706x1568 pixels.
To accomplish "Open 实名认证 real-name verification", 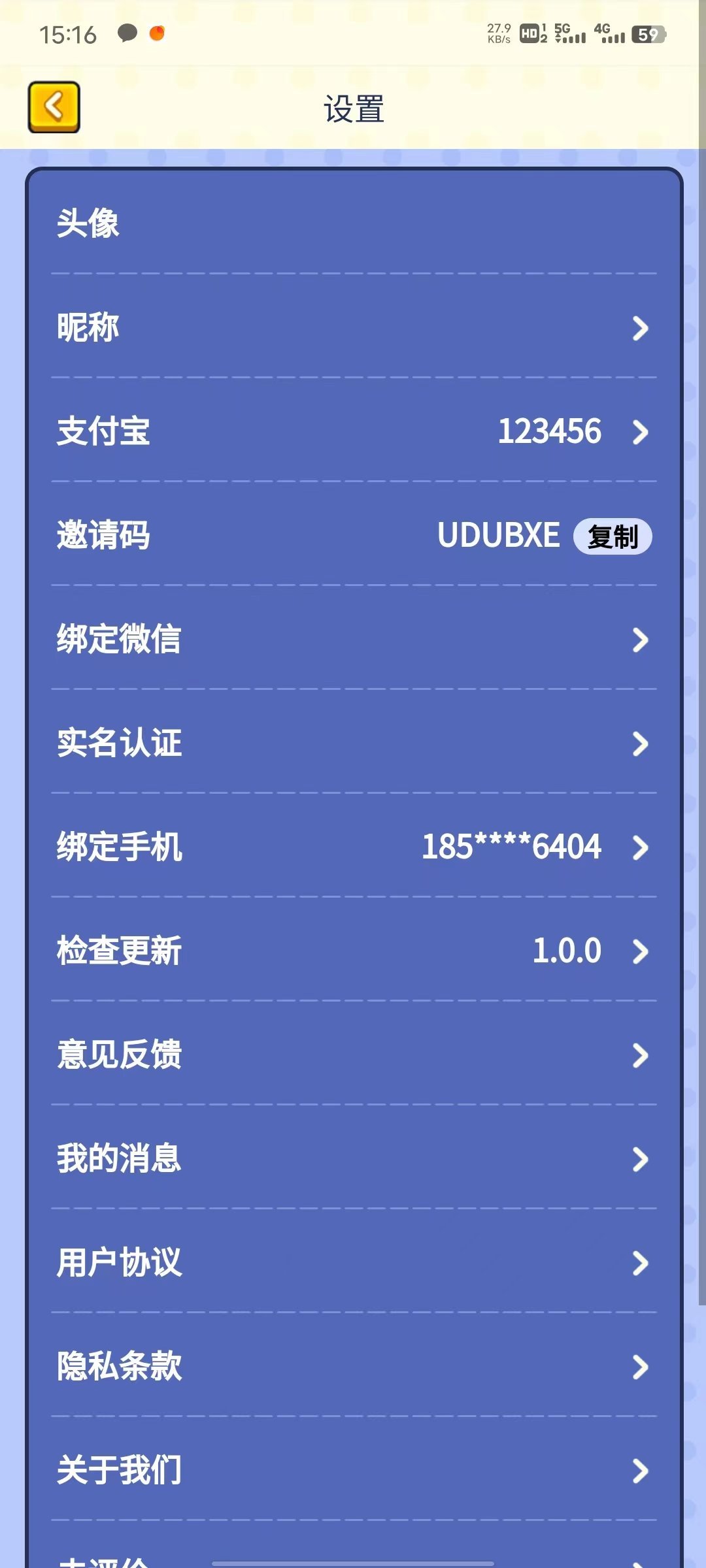I will (353, 743).
